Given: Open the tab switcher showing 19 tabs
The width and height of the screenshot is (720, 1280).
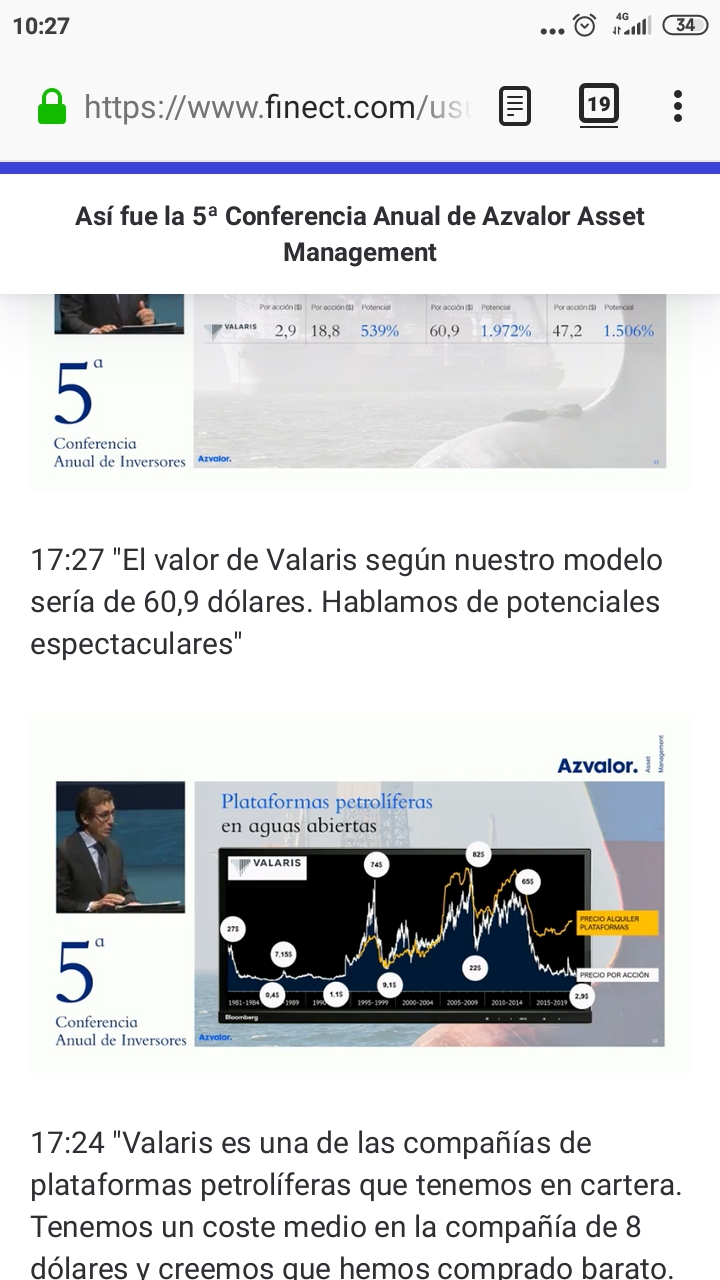Looking at the screenshot, I should click(x=598, y=105).
